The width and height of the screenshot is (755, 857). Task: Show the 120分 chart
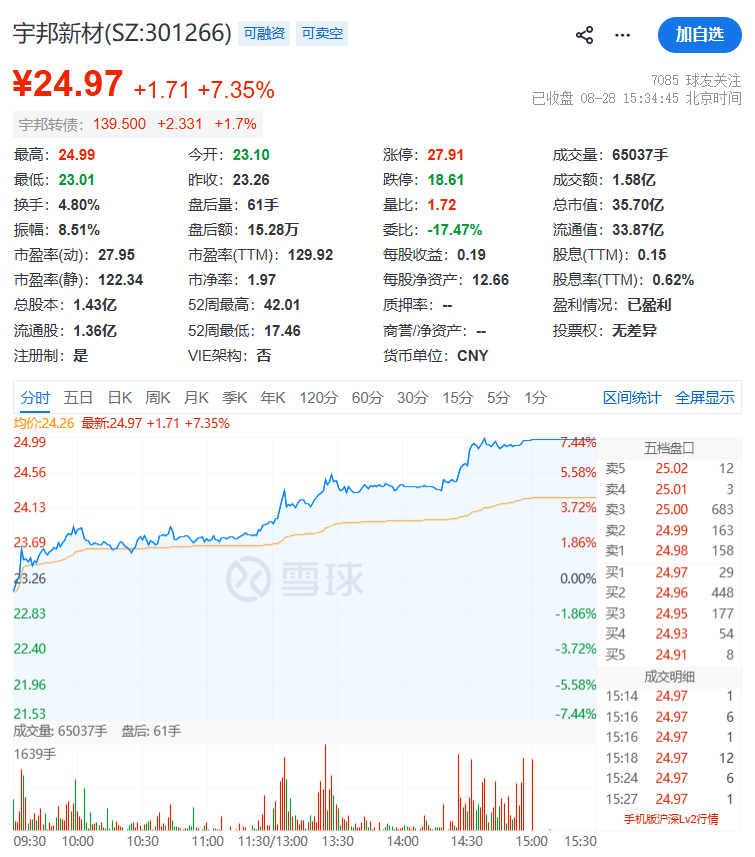(319, 397)
